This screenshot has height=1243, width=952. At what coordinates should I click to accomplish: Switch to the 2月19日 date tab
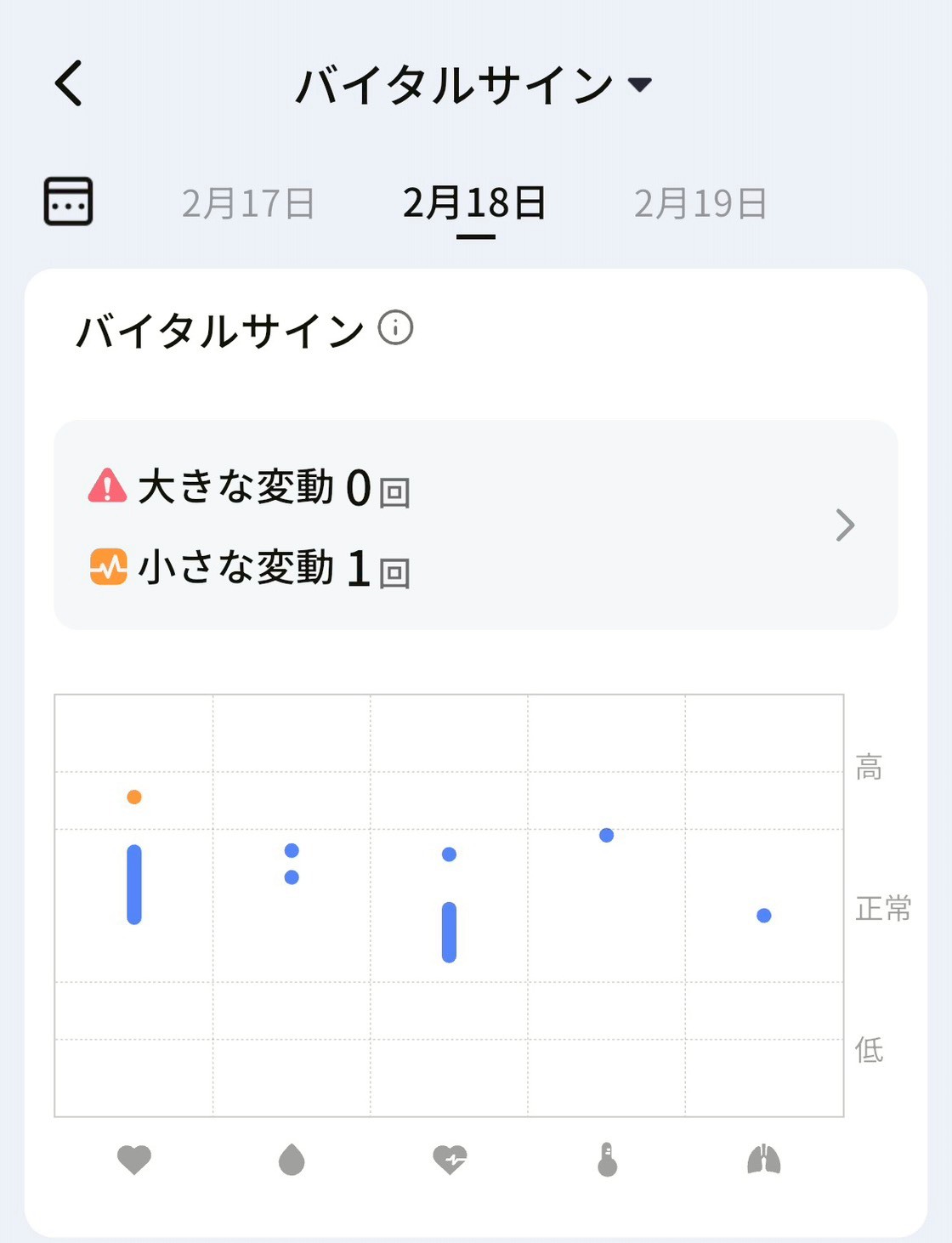tap(700, 204)
